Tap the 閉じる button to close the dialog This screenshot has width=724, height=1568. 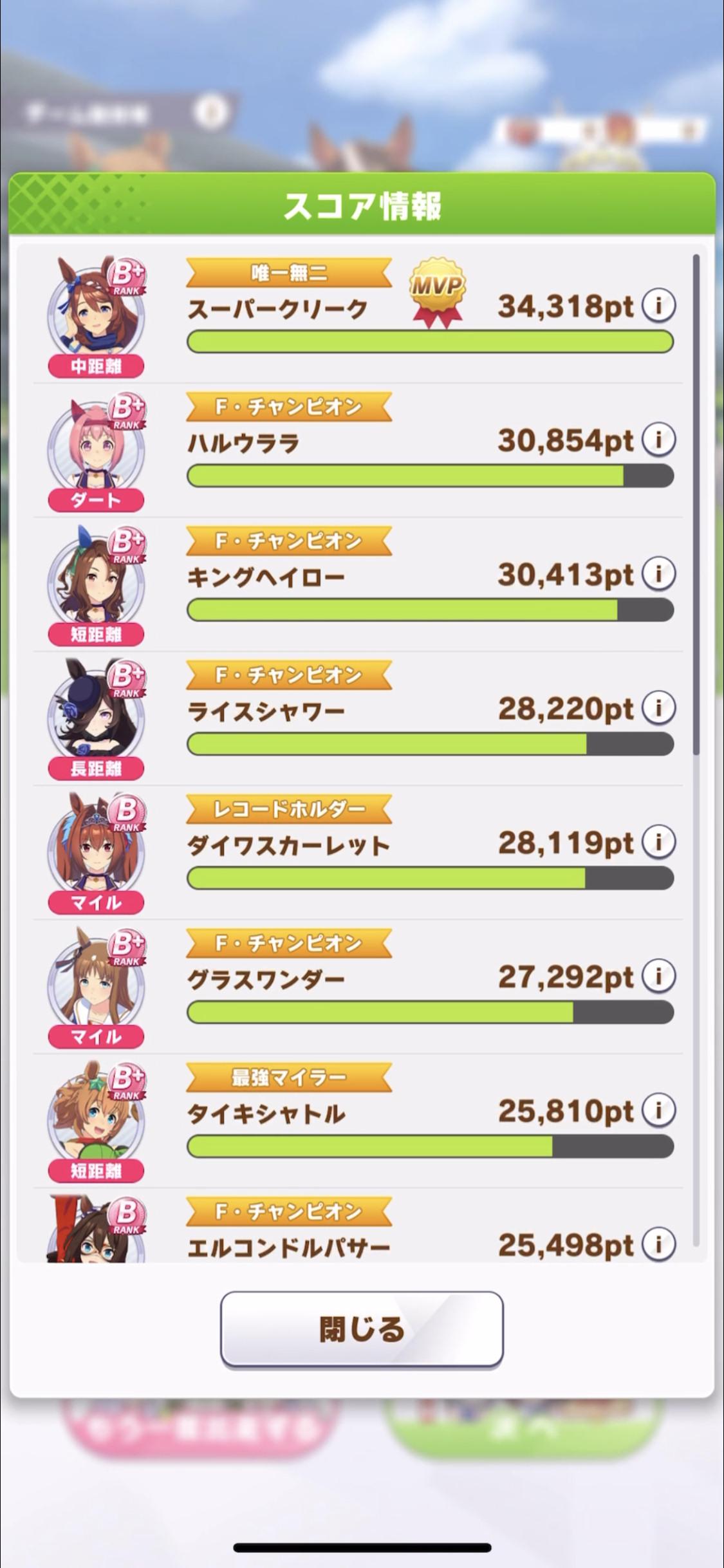362,1329
